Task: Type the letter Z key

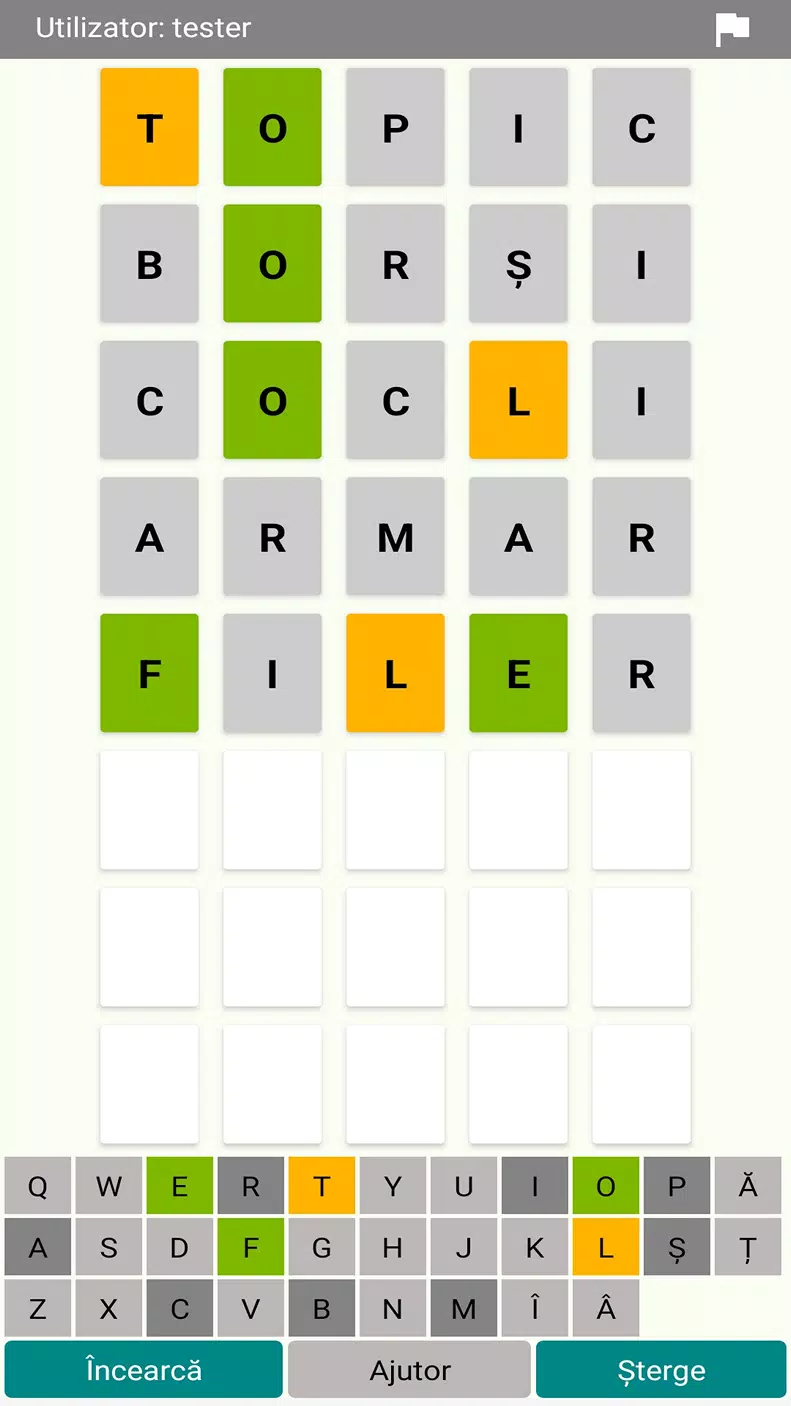Action: [38, 1308]
